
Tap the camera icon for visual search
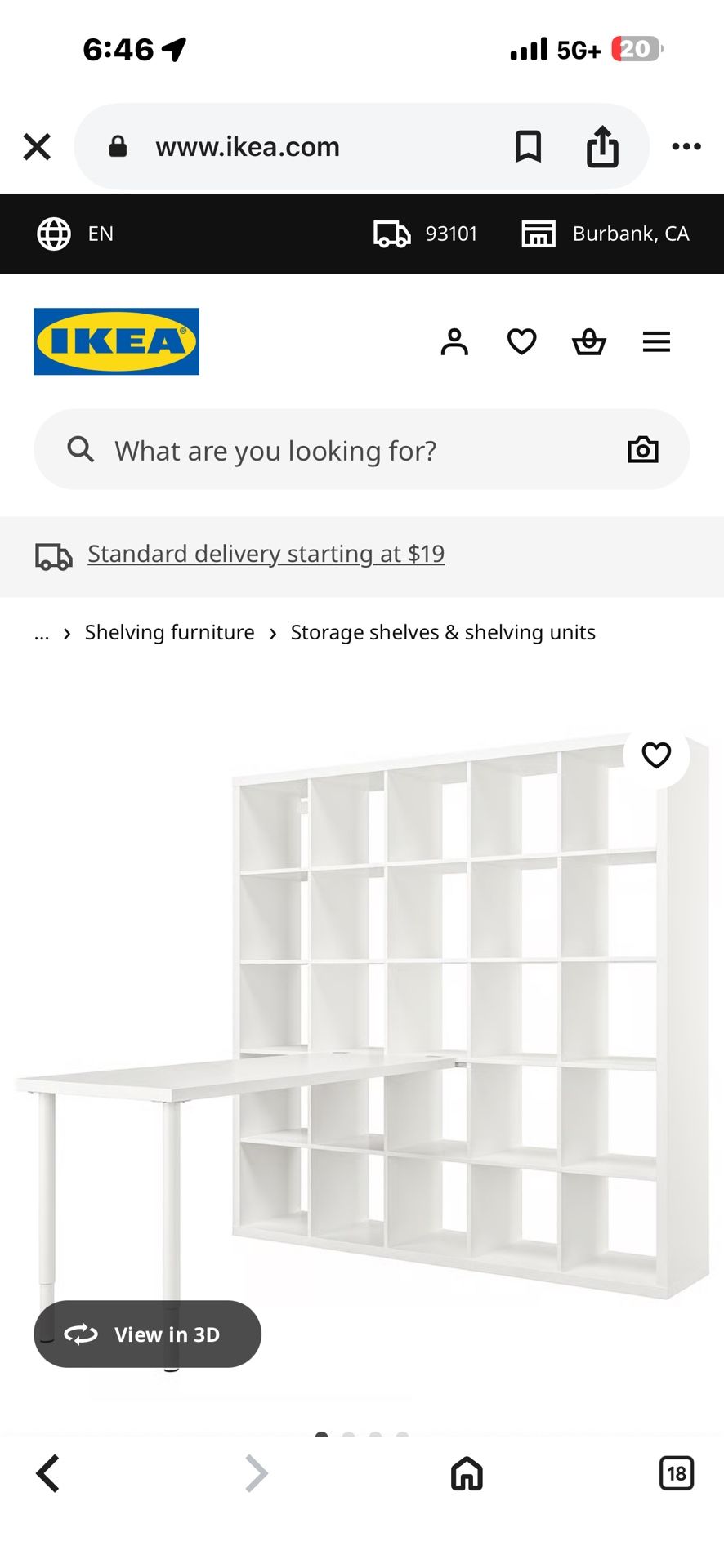pos(642,449)
